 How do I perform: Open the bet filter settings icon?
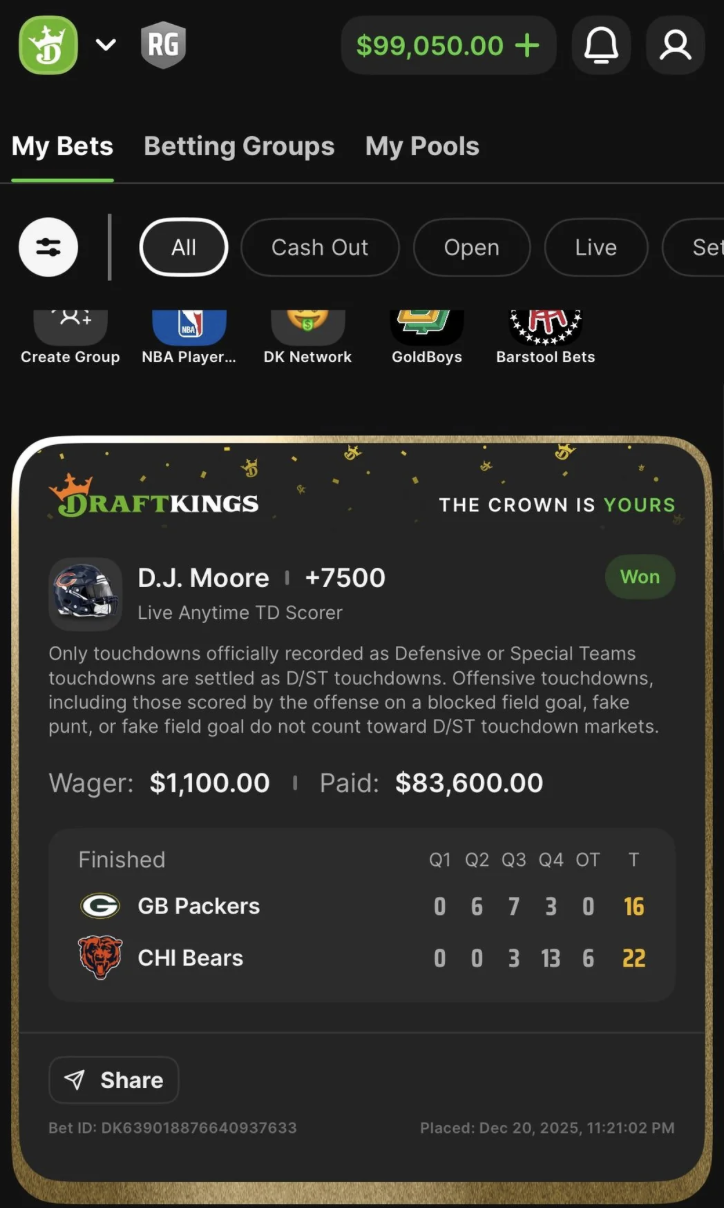pyautogui.click(x=48, y=247)
